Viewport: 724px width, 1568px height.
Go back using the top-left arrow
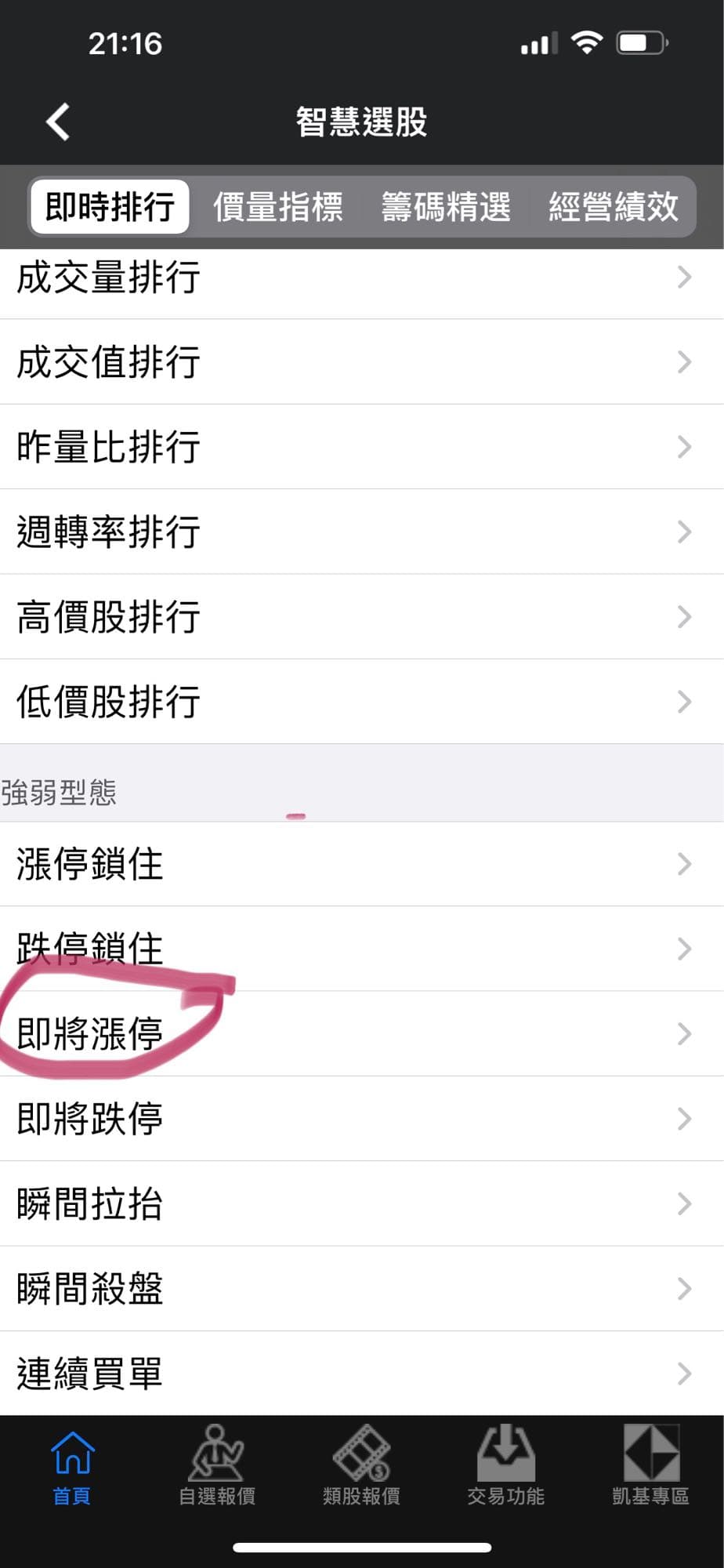56,122
